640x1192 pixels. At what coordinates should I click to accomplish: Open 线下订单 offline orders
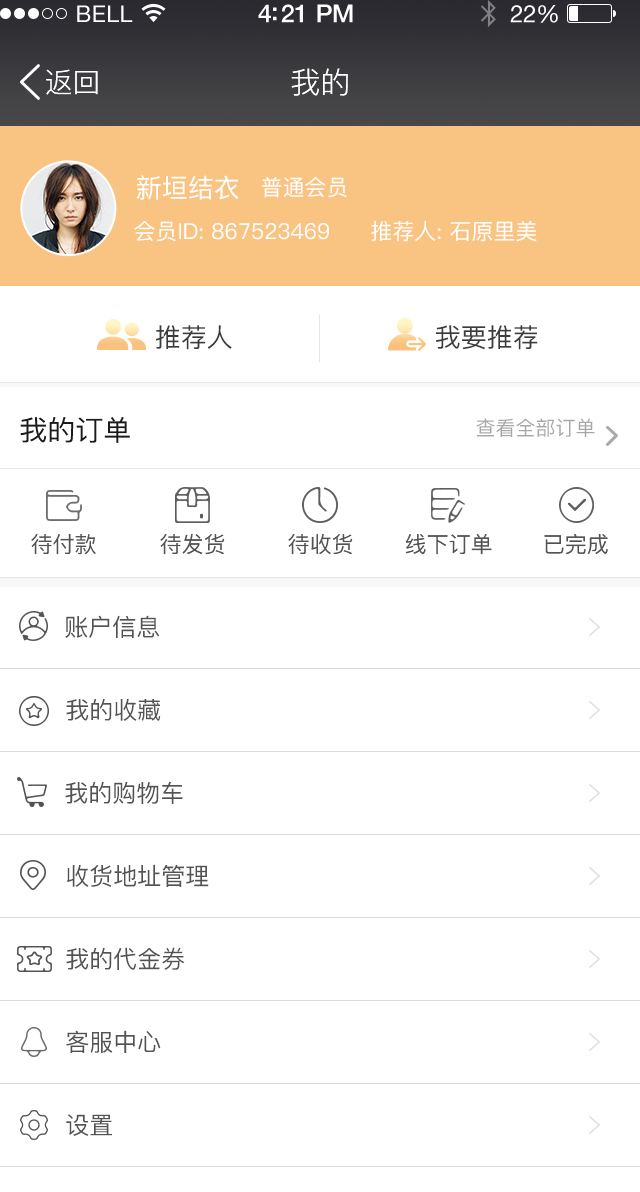pyautogui.click(x=448, y=522)
